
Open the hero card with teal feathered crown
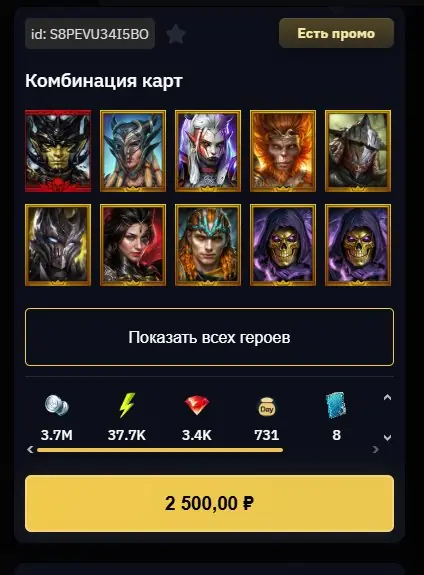coord(208,245)
